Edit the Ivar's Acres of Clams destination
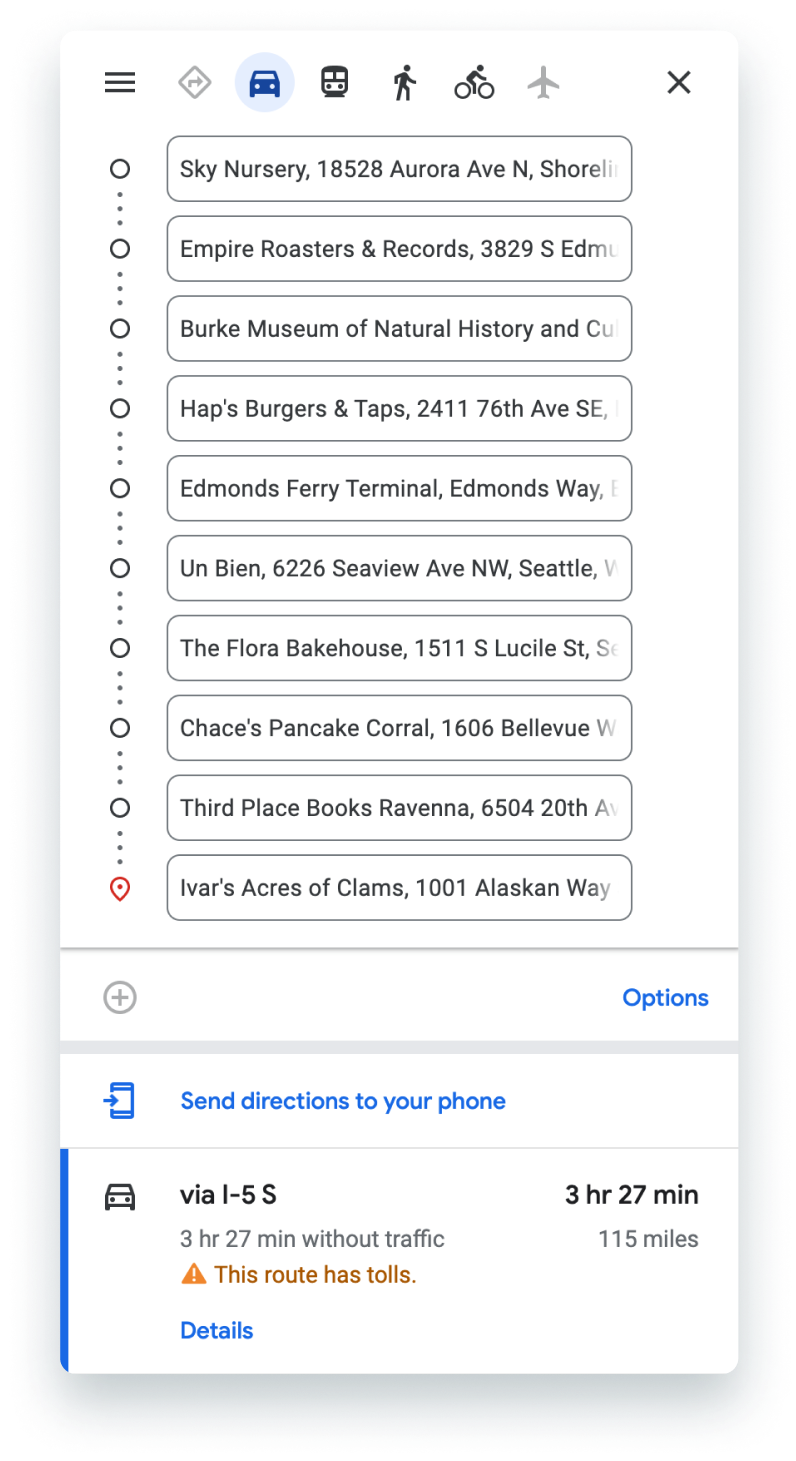 pos(399,888)
